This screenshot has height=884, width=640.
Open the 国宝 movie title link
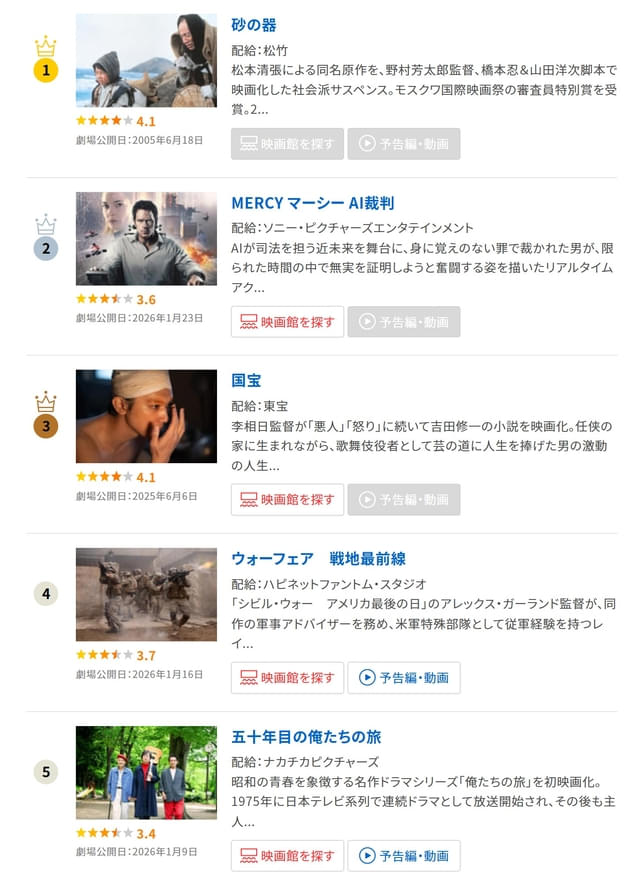246,381
